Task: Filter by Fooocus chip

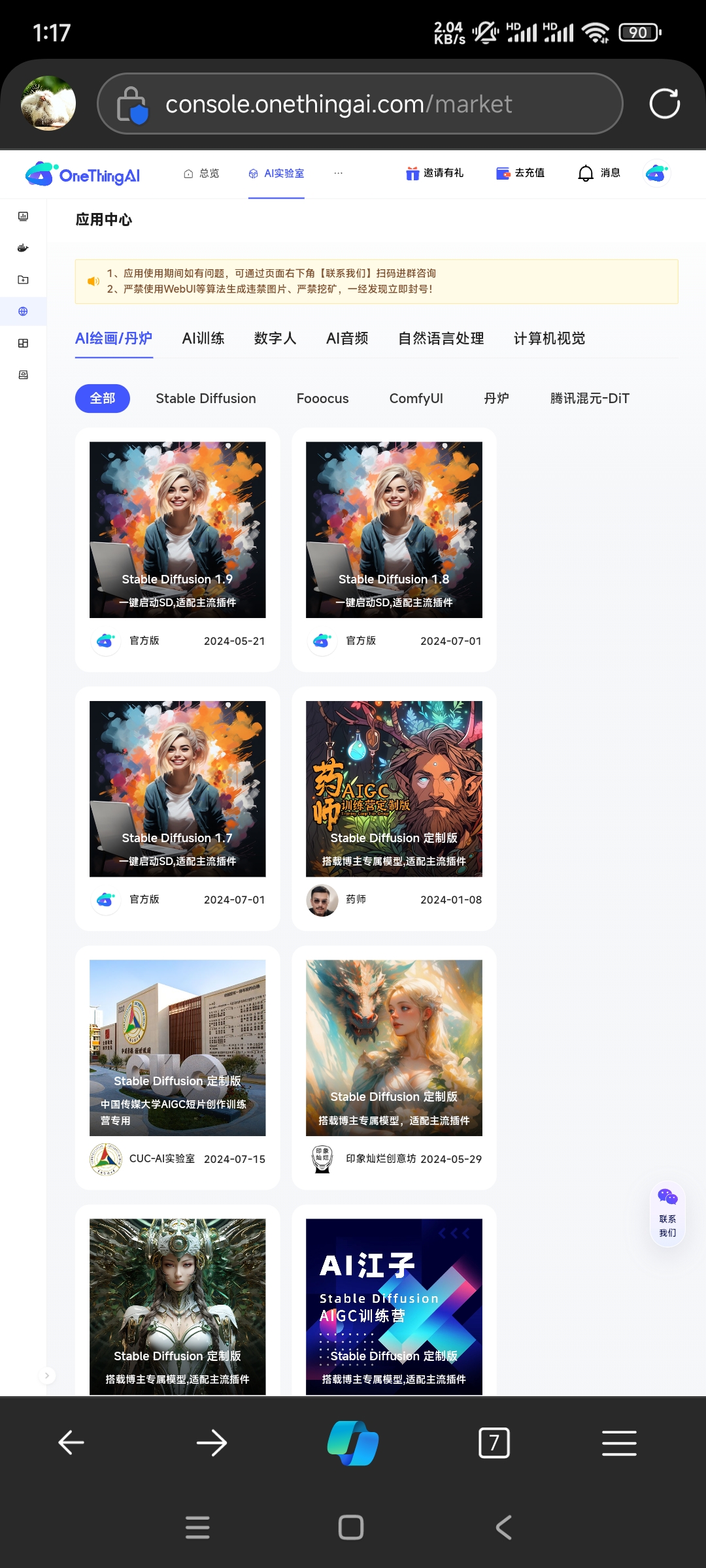Action: click(x=322, y=399)
